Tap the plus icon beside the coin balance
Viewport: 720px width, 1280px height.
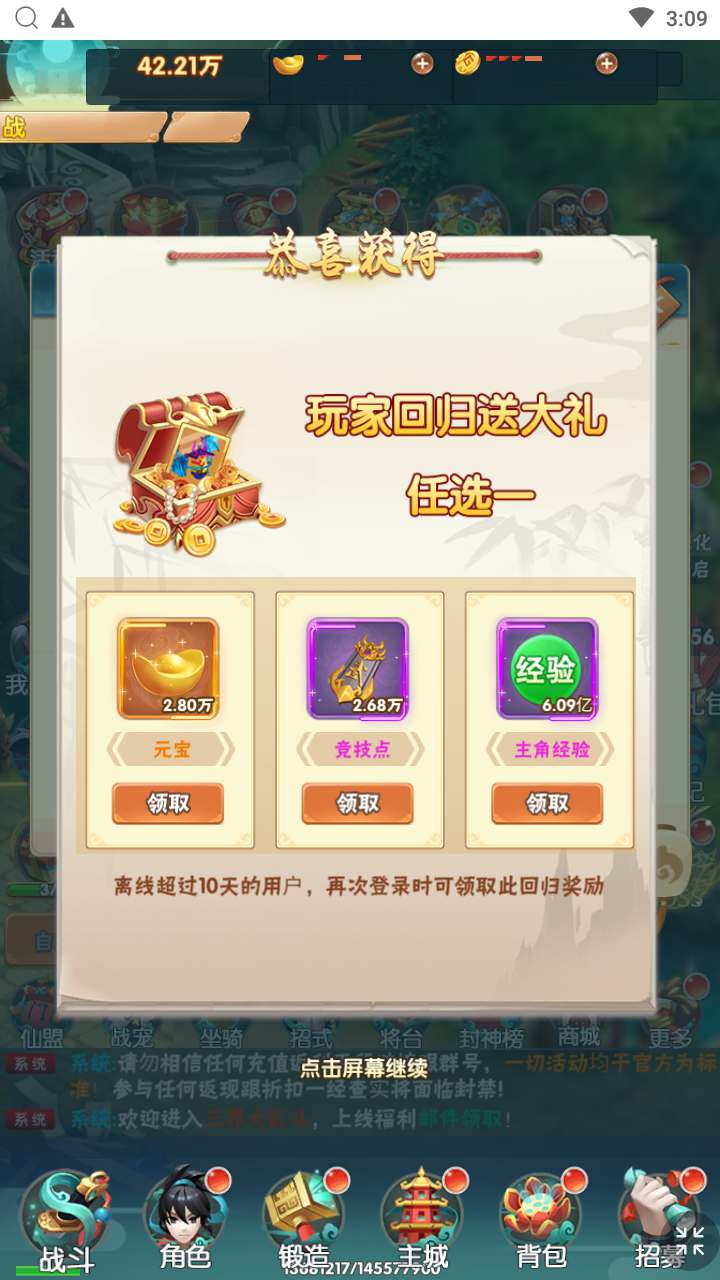coord(606,64)
